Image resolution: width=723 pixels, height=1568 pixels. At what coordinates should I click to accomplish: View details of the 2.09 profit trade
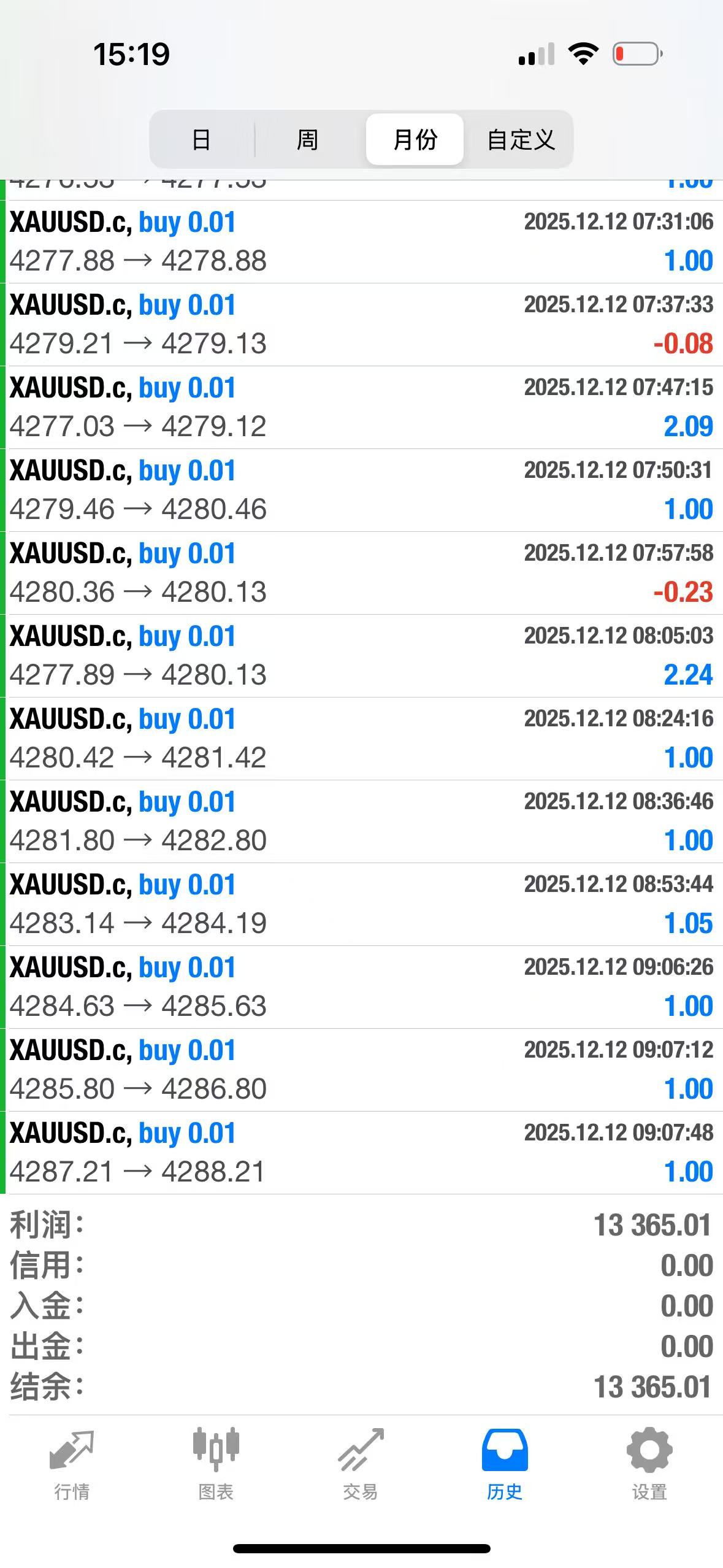(x=362, y=407)
